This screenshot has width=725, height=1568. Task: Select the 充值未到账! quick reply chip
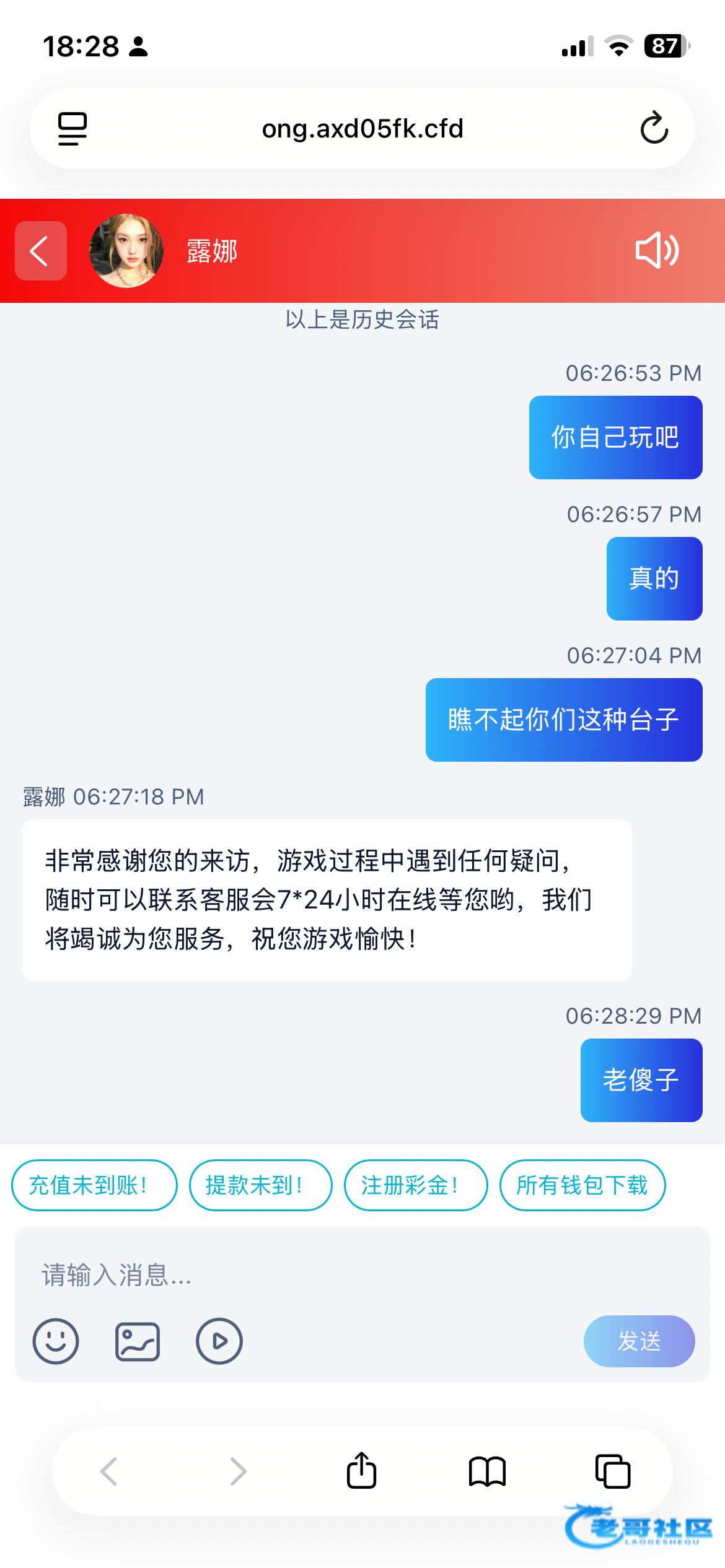94,1185
